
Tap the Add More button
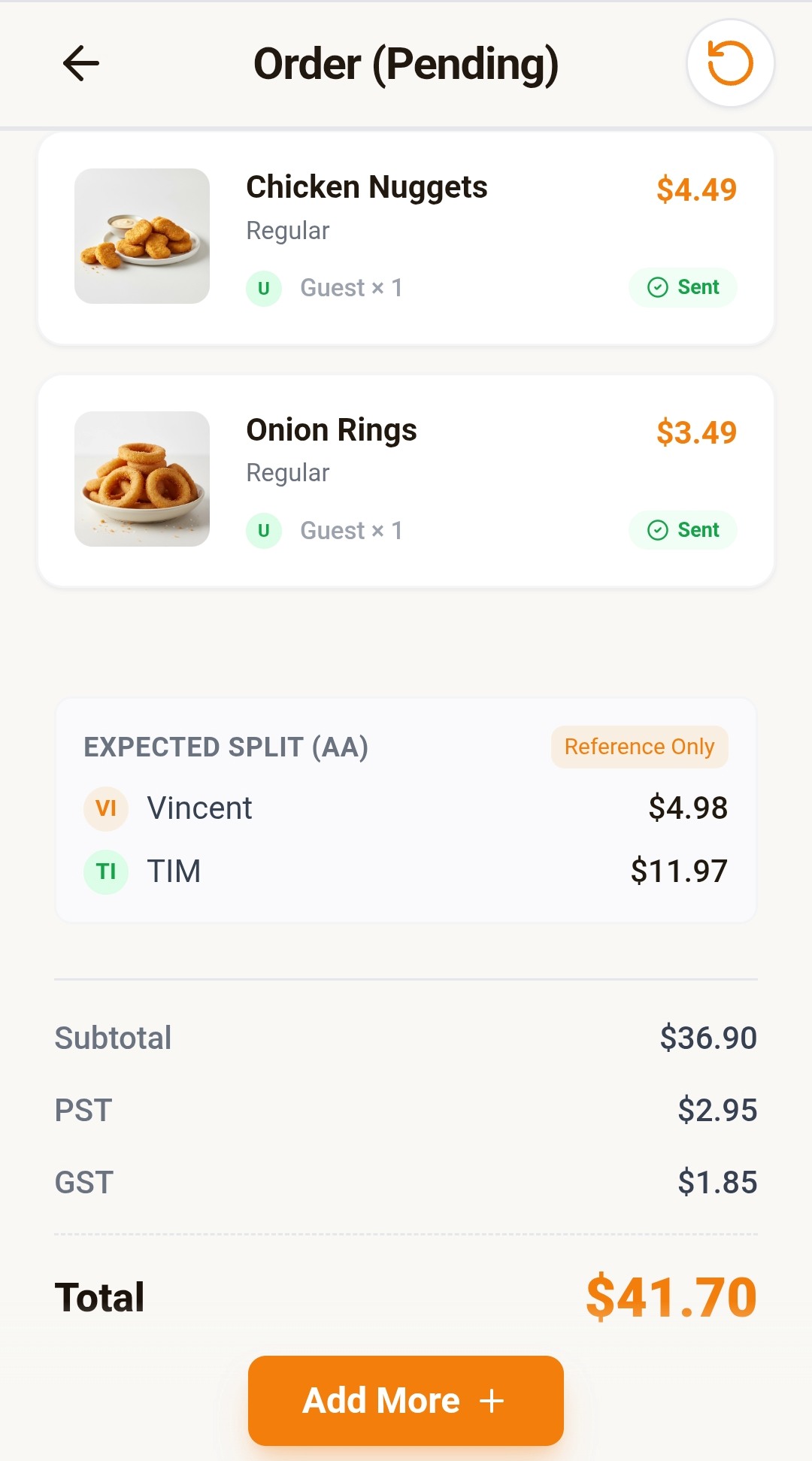(x=406, y=1399)
